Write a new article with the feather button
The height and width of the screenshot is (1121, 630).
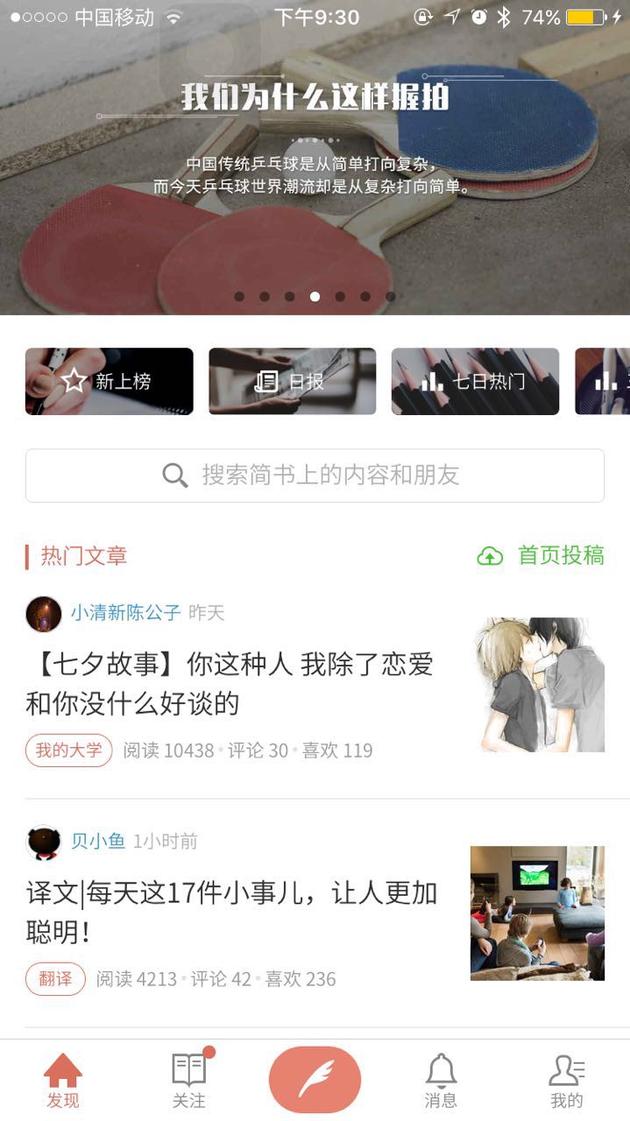[315, 1080]
